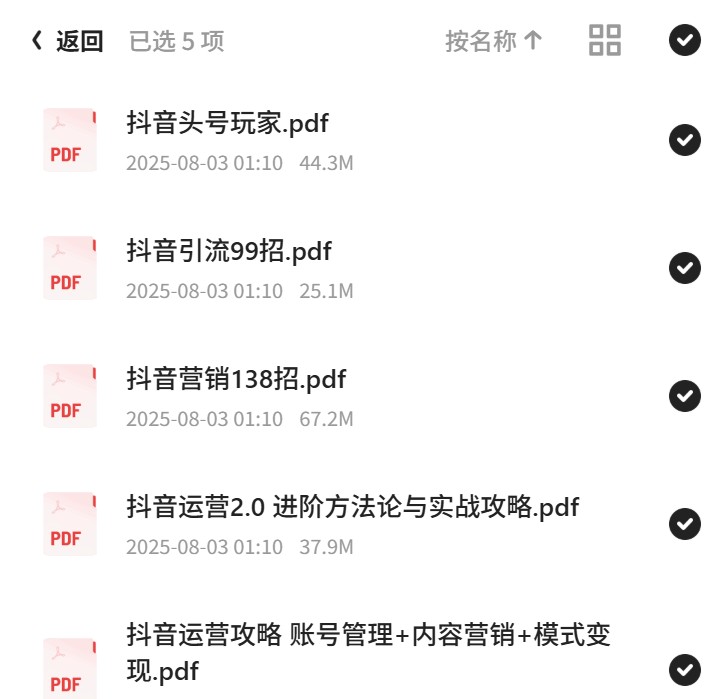Viewport: 712px width, 699px height.
Task: Change sort order via 按名称
Action: pos(494,41)
